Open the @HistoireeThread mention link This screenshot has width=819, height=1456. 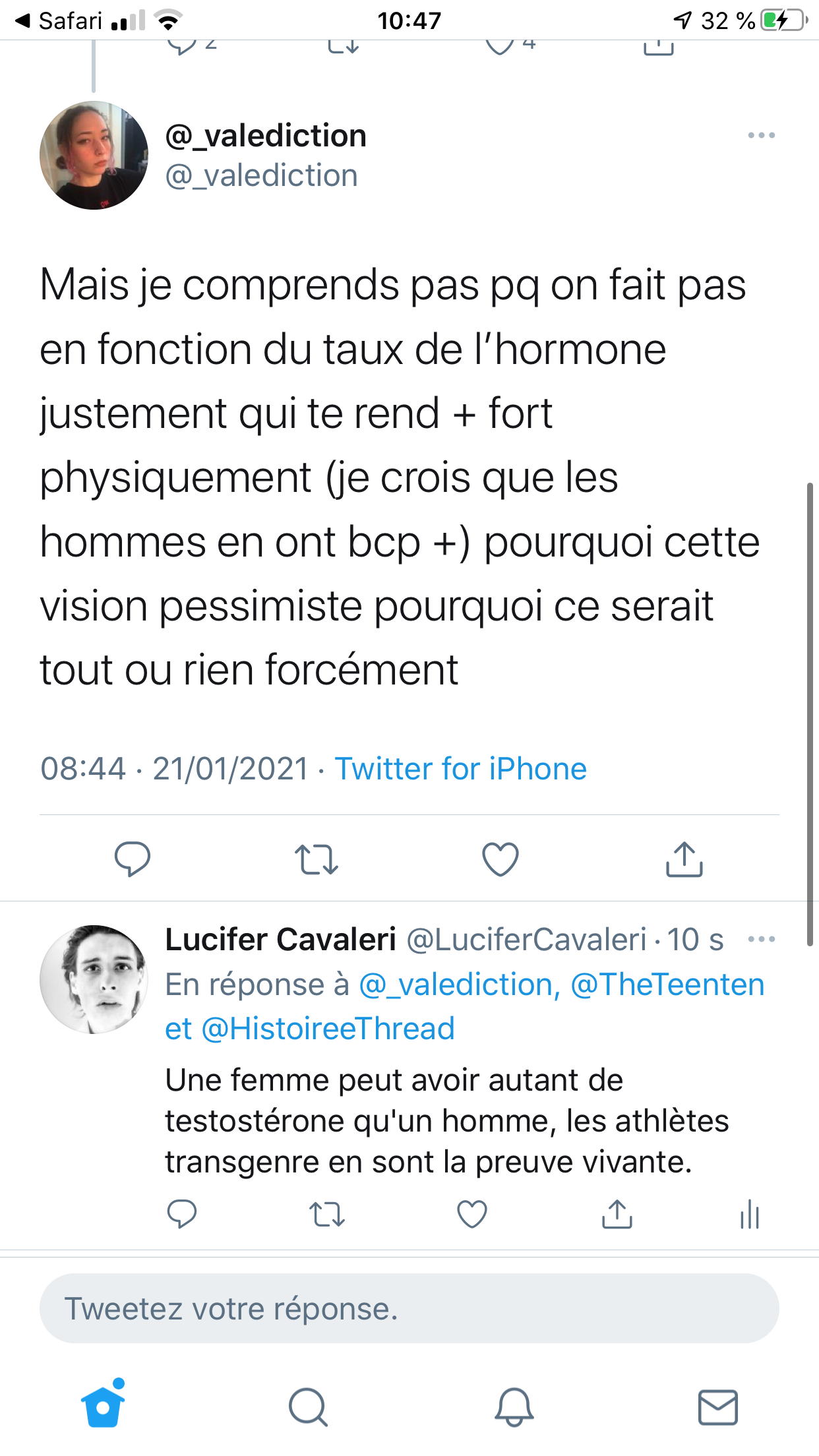click(328, 1029)
